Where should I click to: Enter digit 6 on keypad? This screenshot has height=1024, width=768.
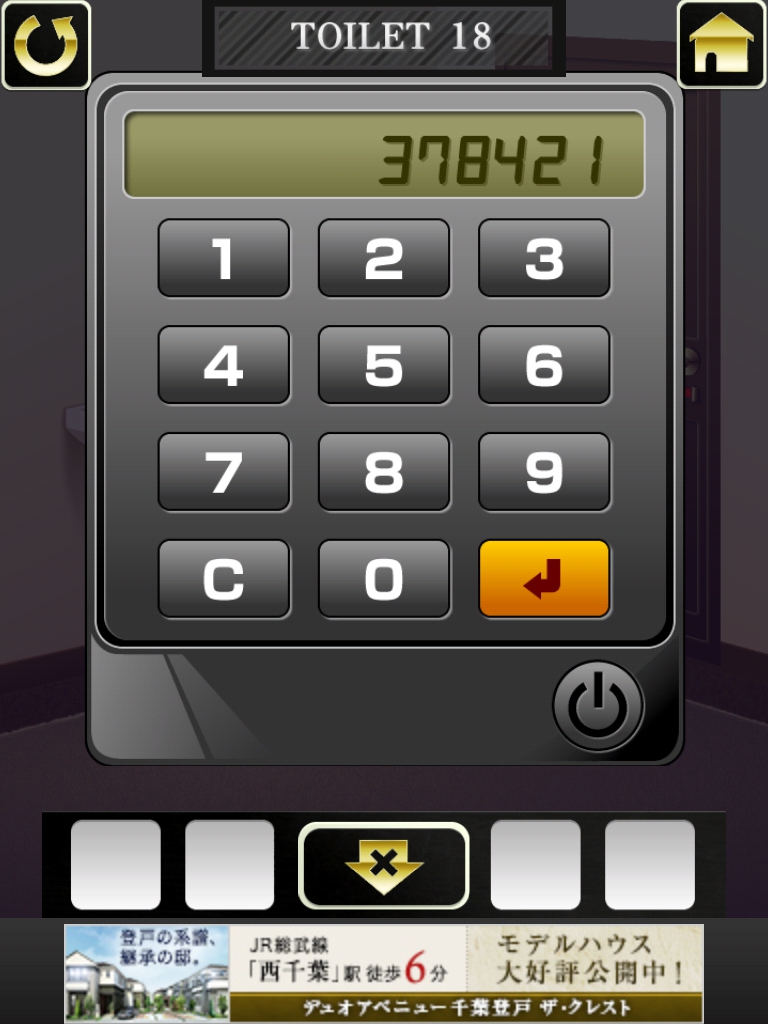click(544, 365)
